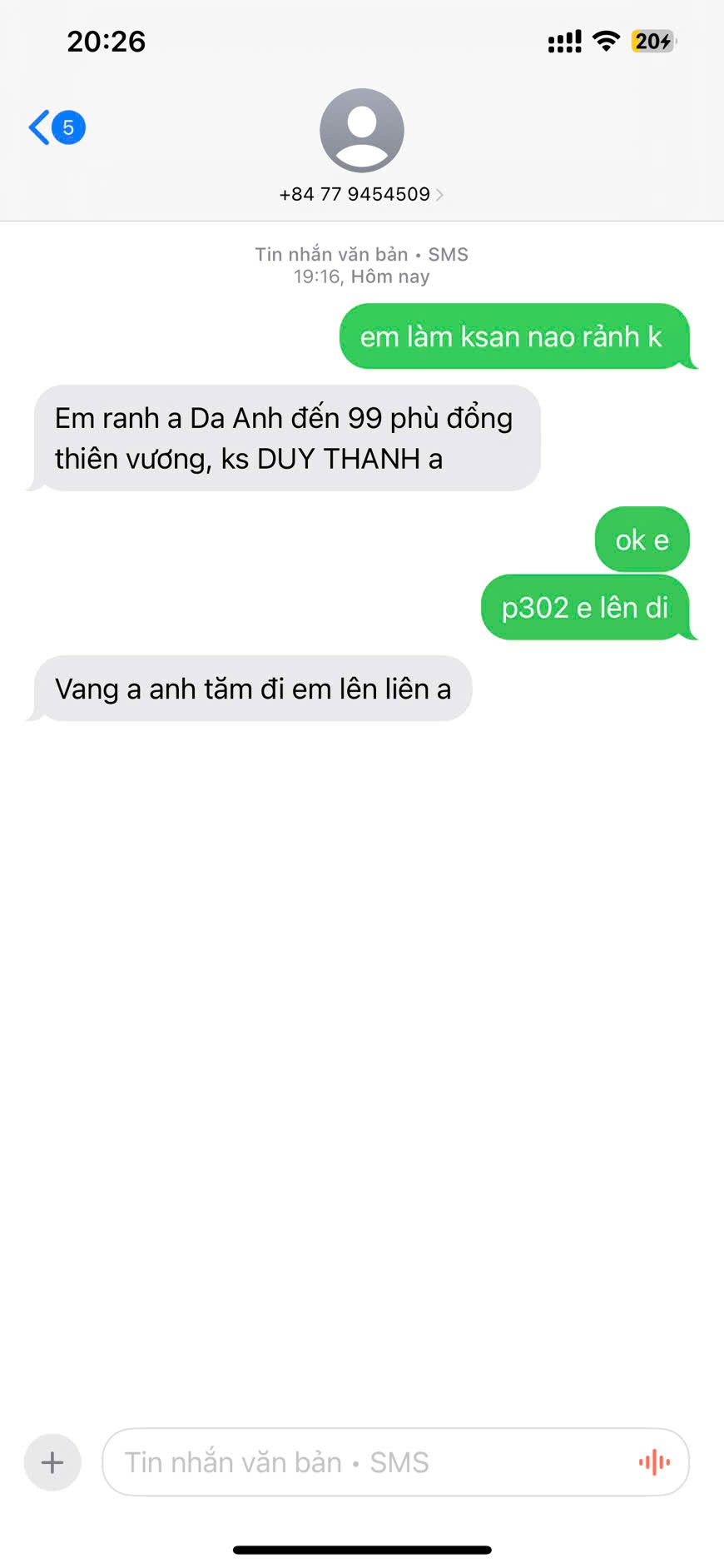
Task: Record an audio message
Action: pos(654,1462)
